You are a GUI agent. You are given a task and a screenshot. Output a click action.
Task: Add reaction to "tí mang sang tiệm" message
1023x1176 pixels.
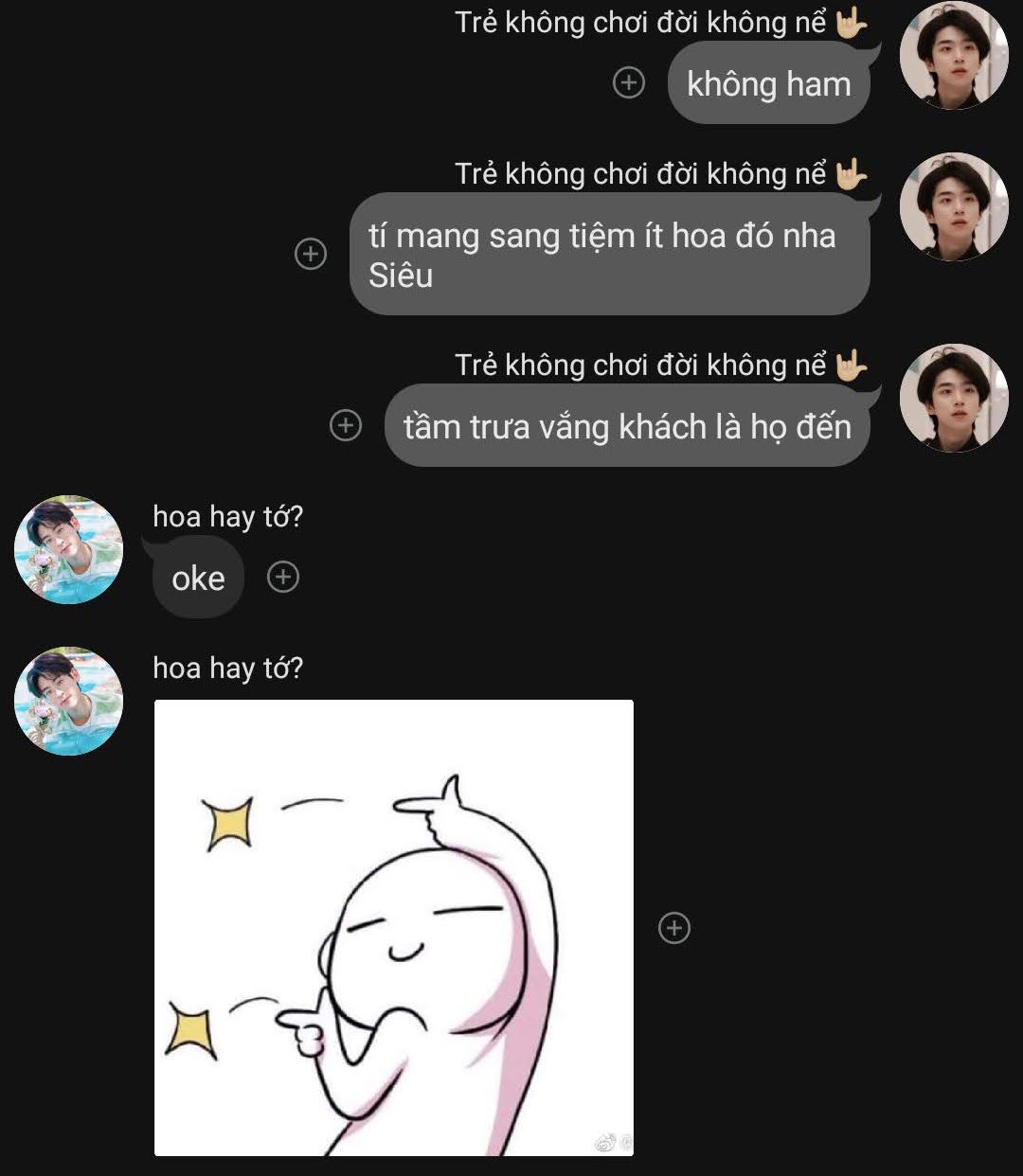point(311,254)
